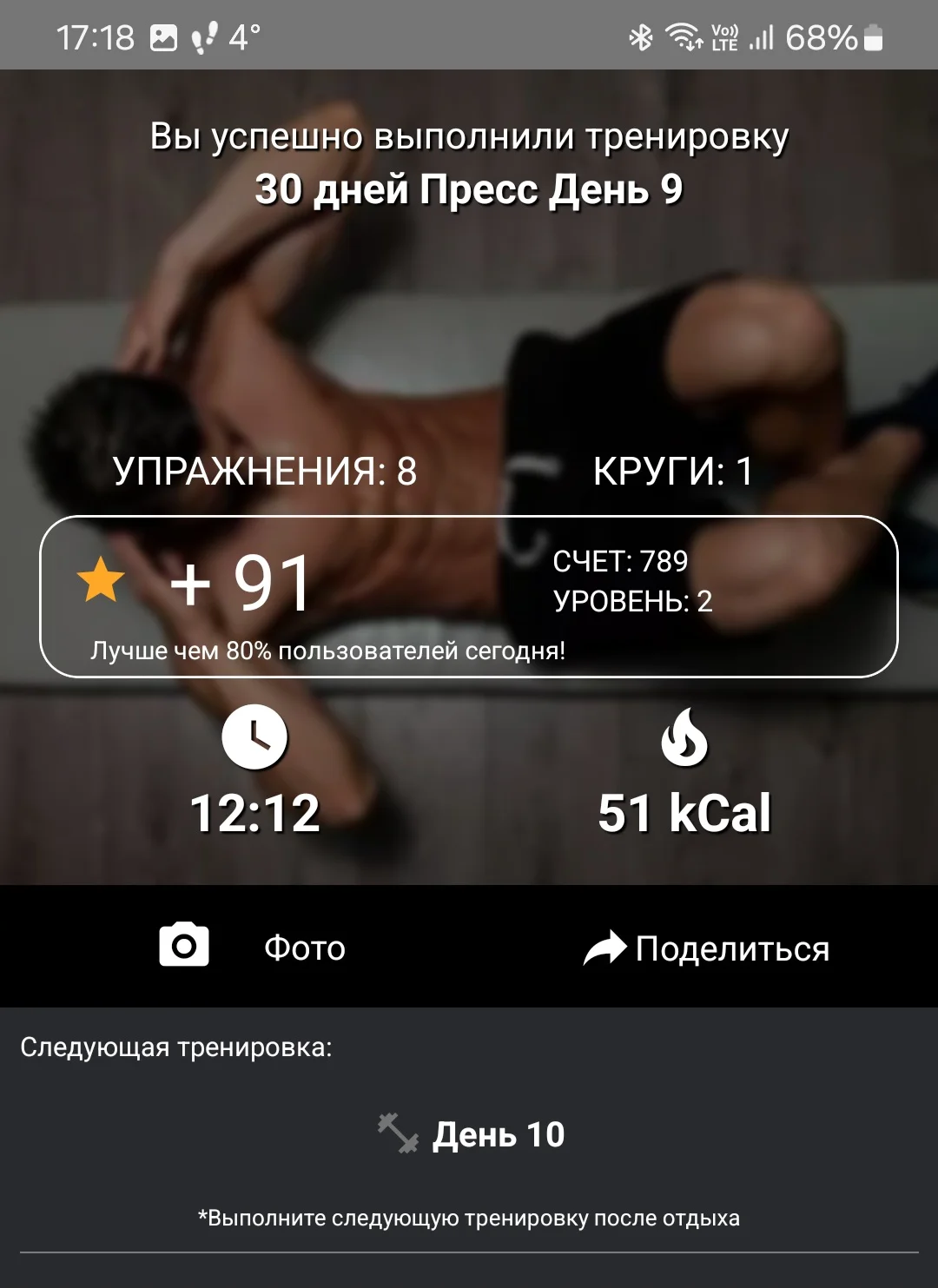The image size is (938, 1288).
Task: Tap the battery indicator showing 68%
Action: pyautogui.click(x=828, y=36)
